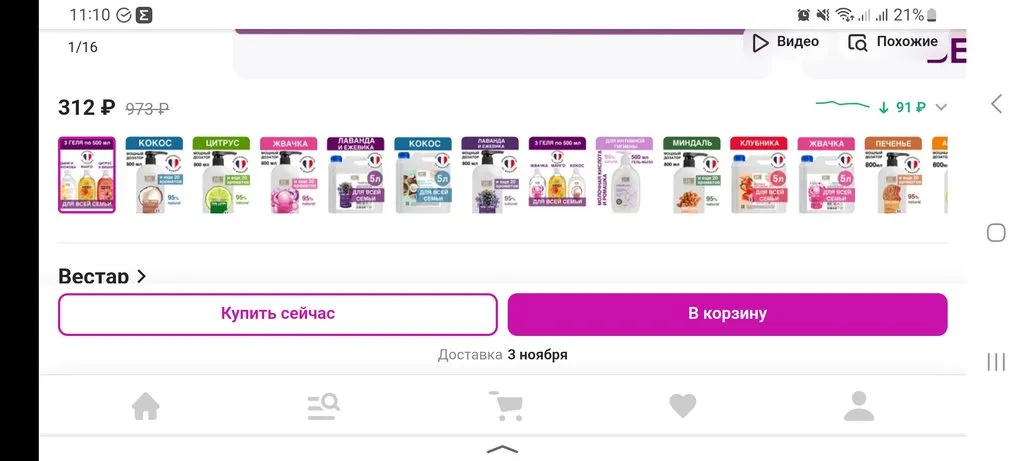Expand the price drop history chevron
The height and width of the screenshot is (461, 1024).
click(x=941, y=108)
